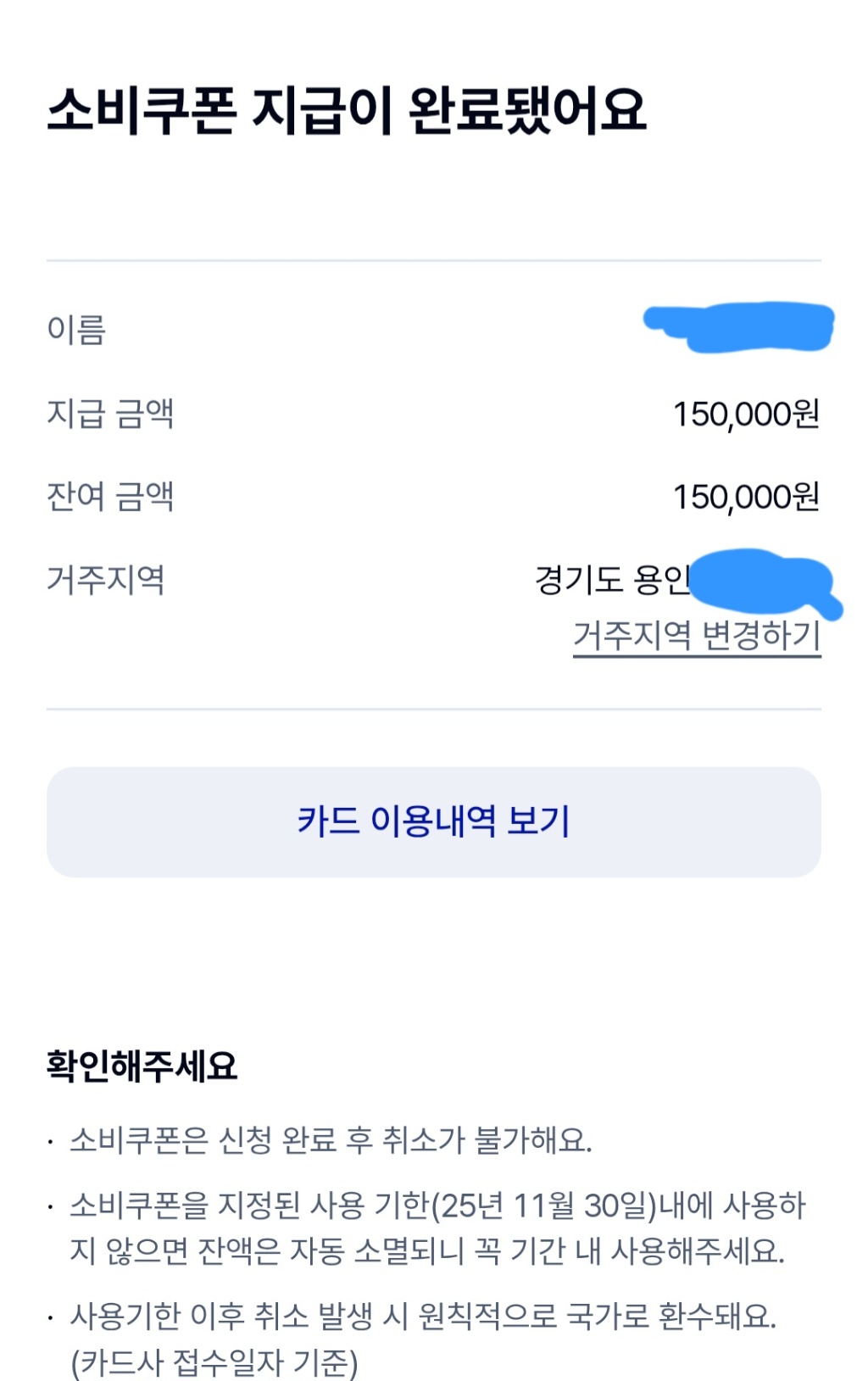Open 카드 이용내역 보기
Screen dimensions: 868x1381
(x=433, y=821)
